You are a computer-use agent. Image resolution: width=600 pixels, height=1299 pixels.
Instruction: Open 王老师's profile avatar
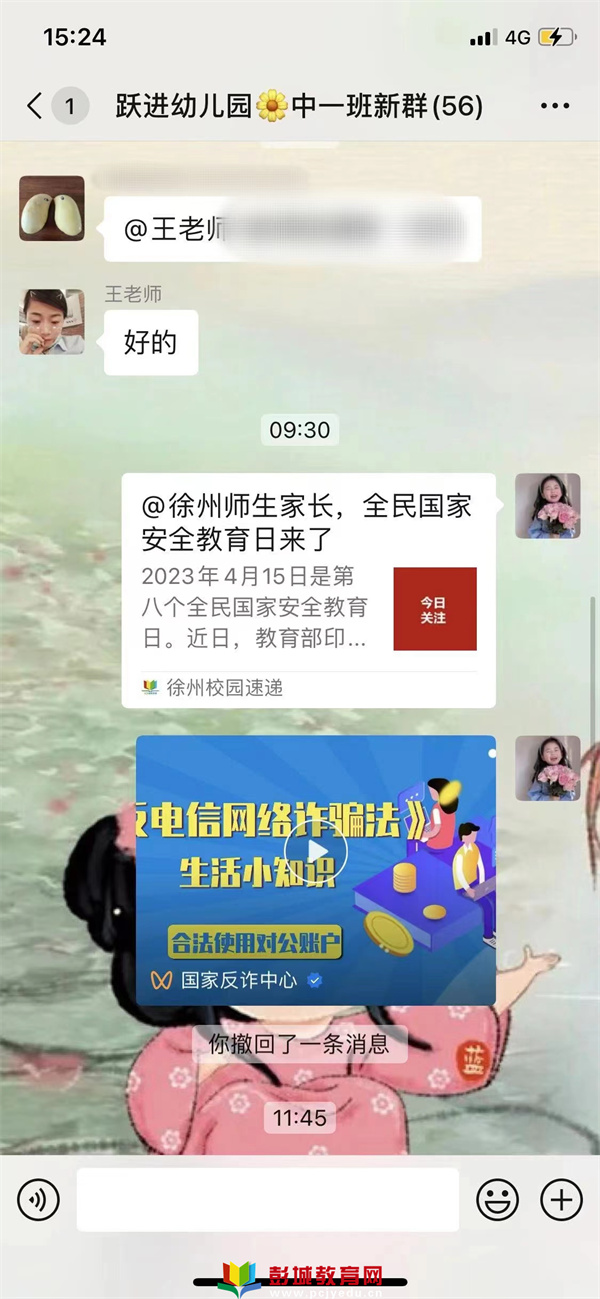[x=51, y=322]
